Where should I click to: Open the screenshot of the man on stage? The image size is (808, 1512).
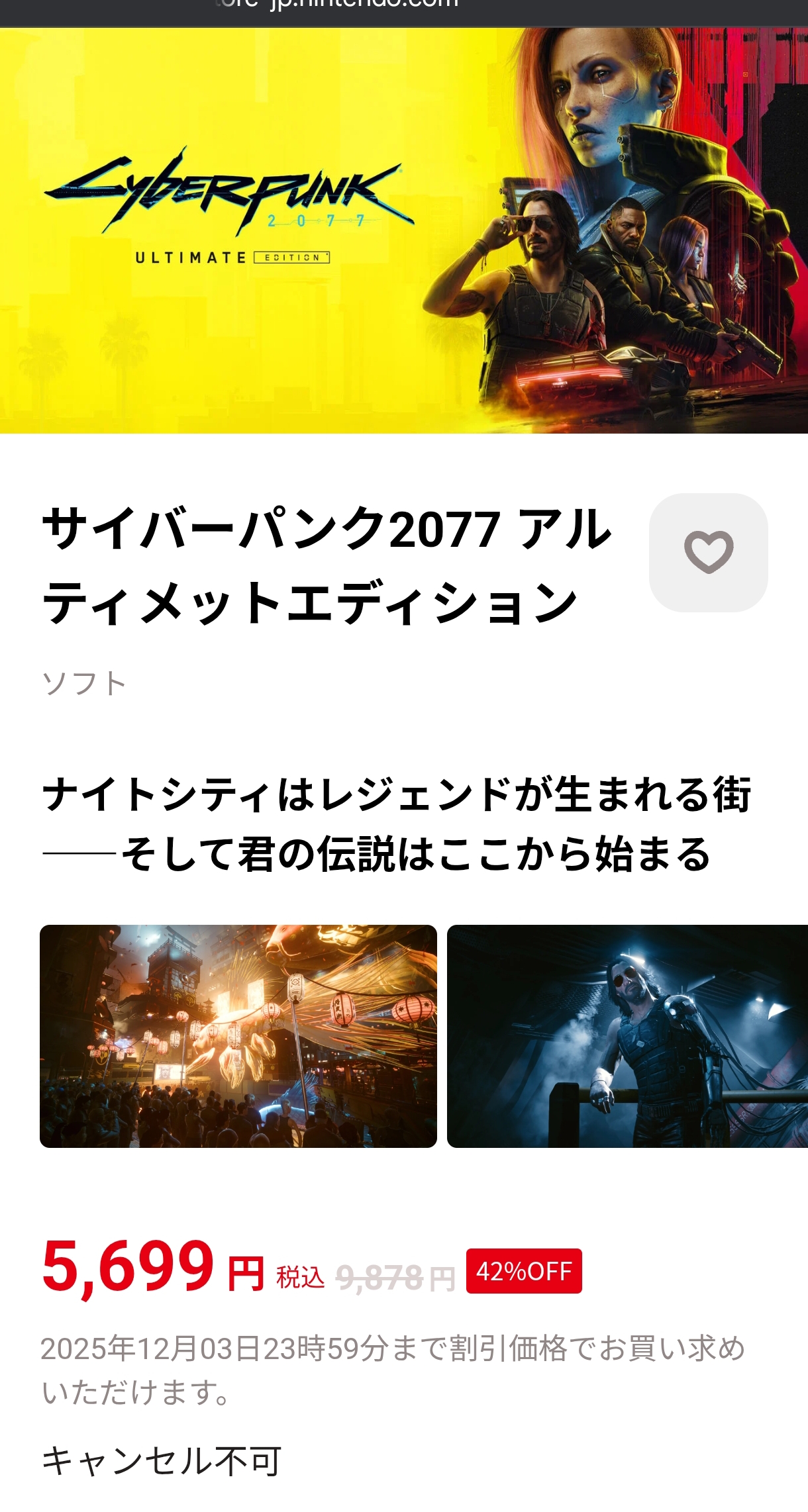click(x=627, y=1036)
